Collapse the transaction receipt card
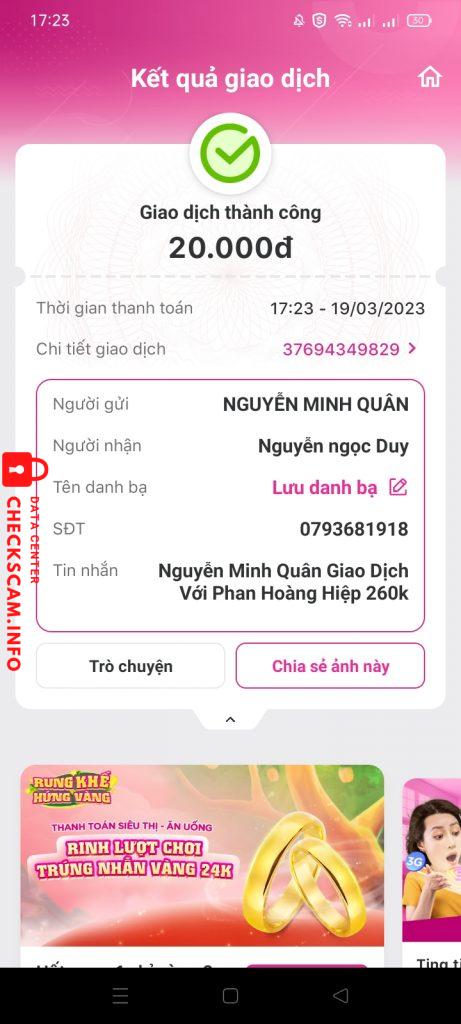 click(x=230, y=719)
